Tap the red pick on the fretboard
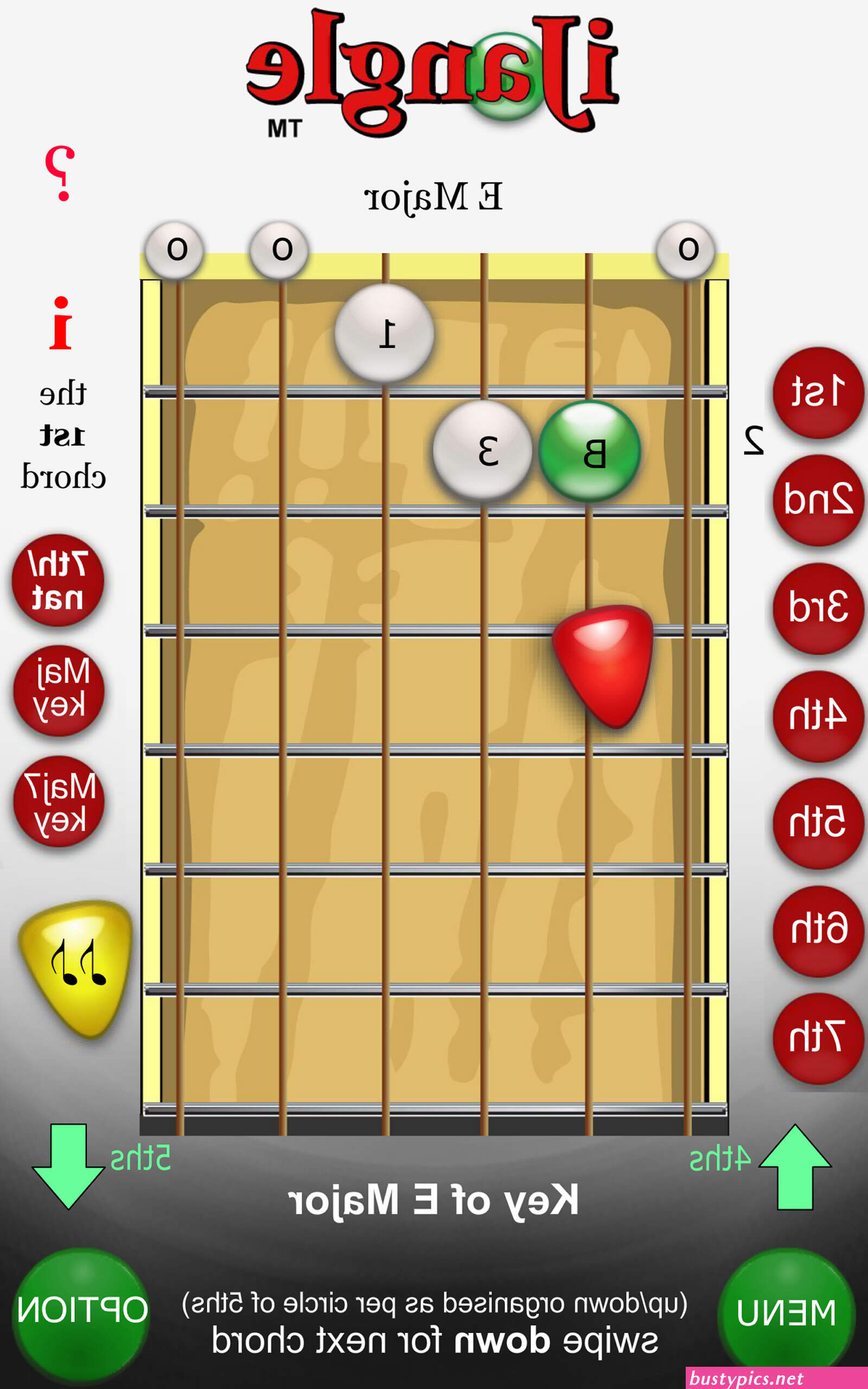 (x=604, y=666)
